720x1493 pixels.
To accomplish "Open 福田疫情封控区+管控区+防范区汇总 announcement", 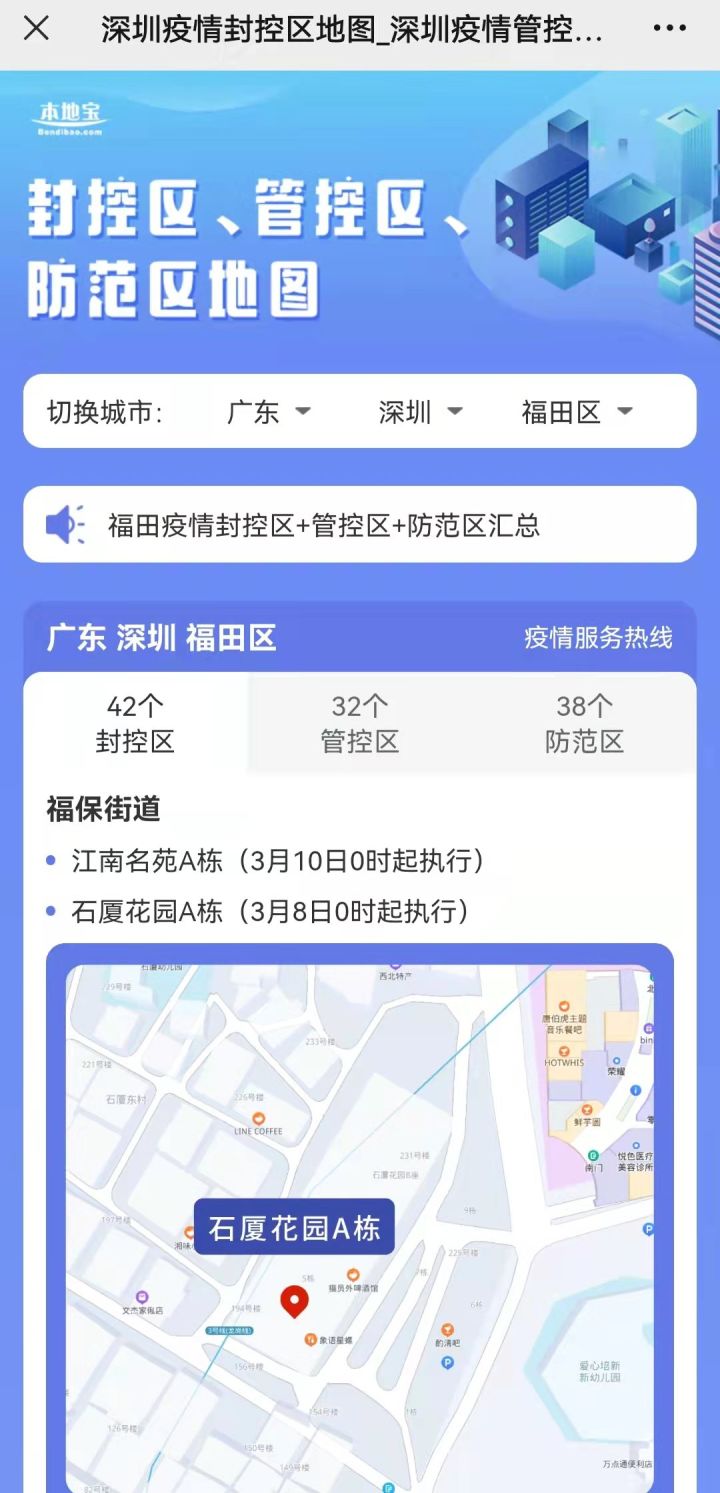I will pyautogui.click(x=324, y=525).
